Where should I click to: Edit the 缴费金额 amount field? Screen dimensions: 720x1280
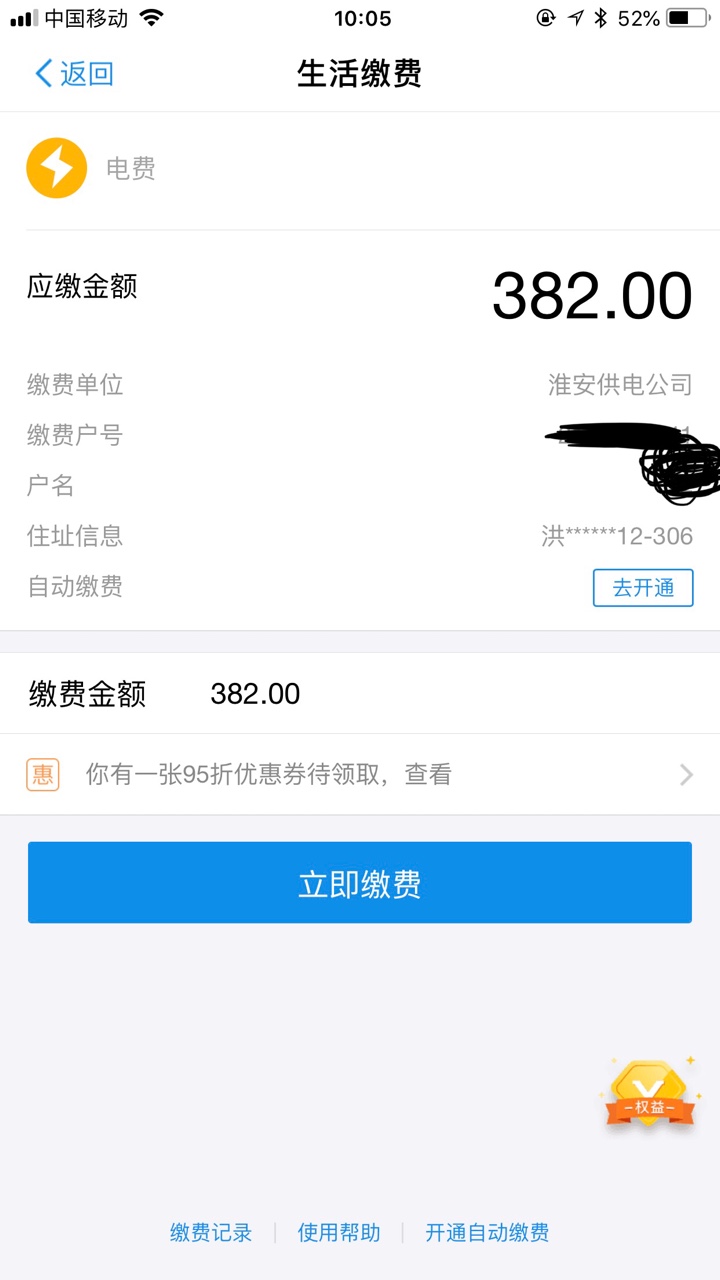pos(360,694)
